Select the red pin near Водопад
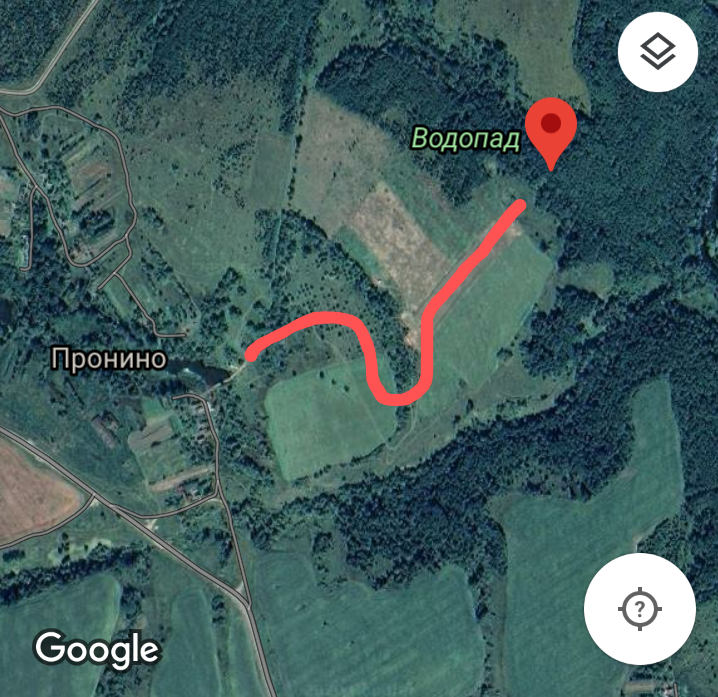Image resolution: width=718 pixels, height=697 pixels. pos(551,129)
